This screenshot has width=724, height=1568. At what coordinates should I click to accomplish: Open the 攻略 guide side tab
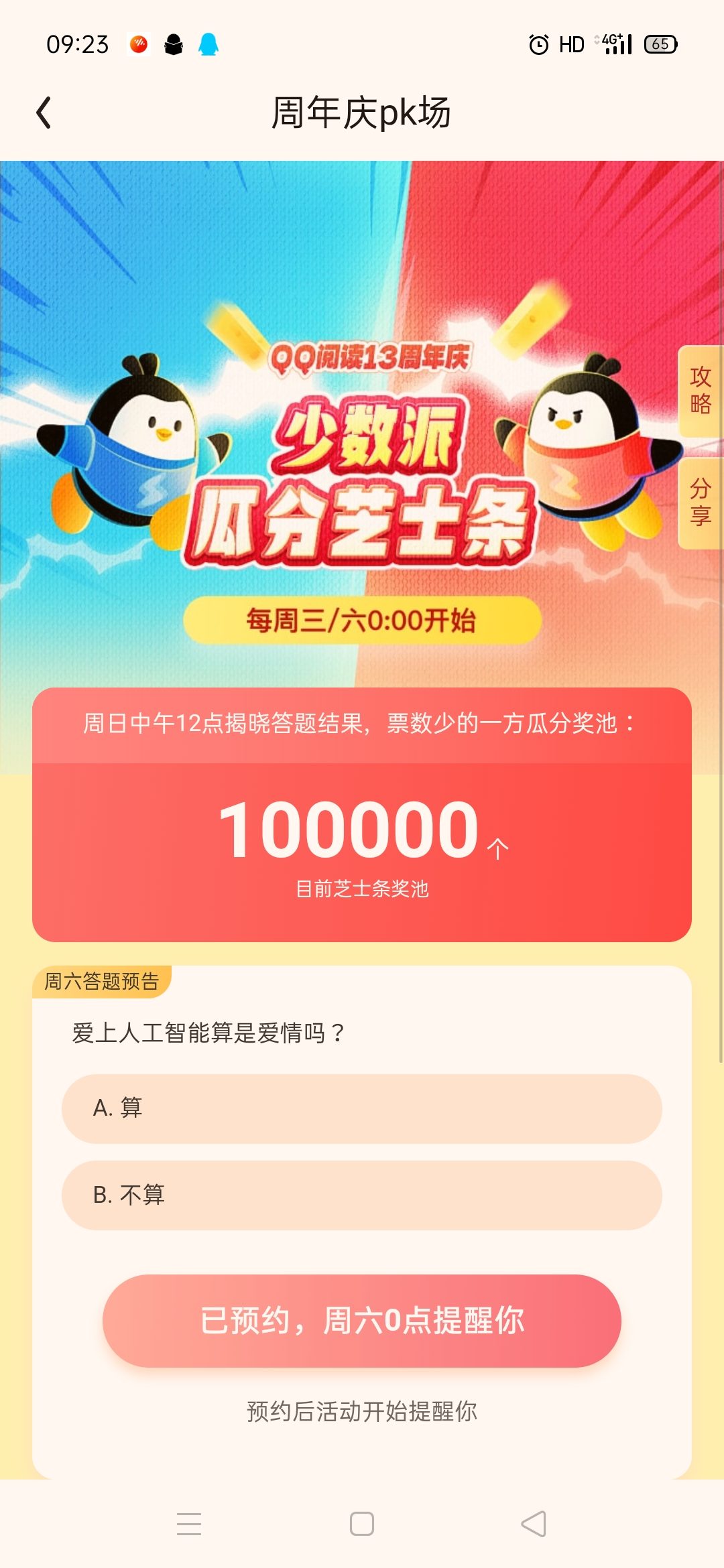click(701, 391)
